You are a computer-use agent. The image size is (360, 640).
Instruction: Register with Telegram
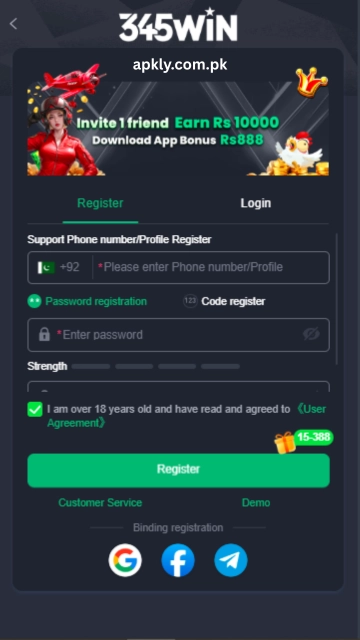point(231,560)
